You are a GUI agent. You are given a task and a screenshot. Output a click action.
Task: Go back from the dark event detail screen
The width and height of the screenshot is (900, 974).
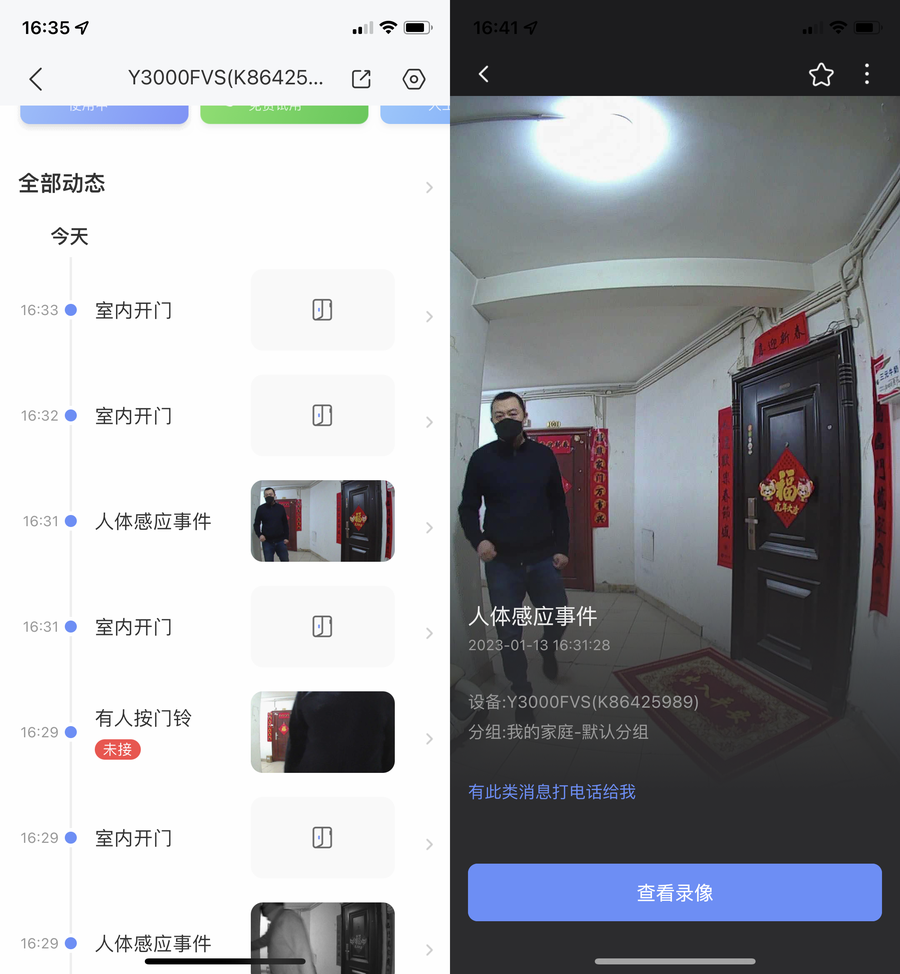[x=484, y=74]
